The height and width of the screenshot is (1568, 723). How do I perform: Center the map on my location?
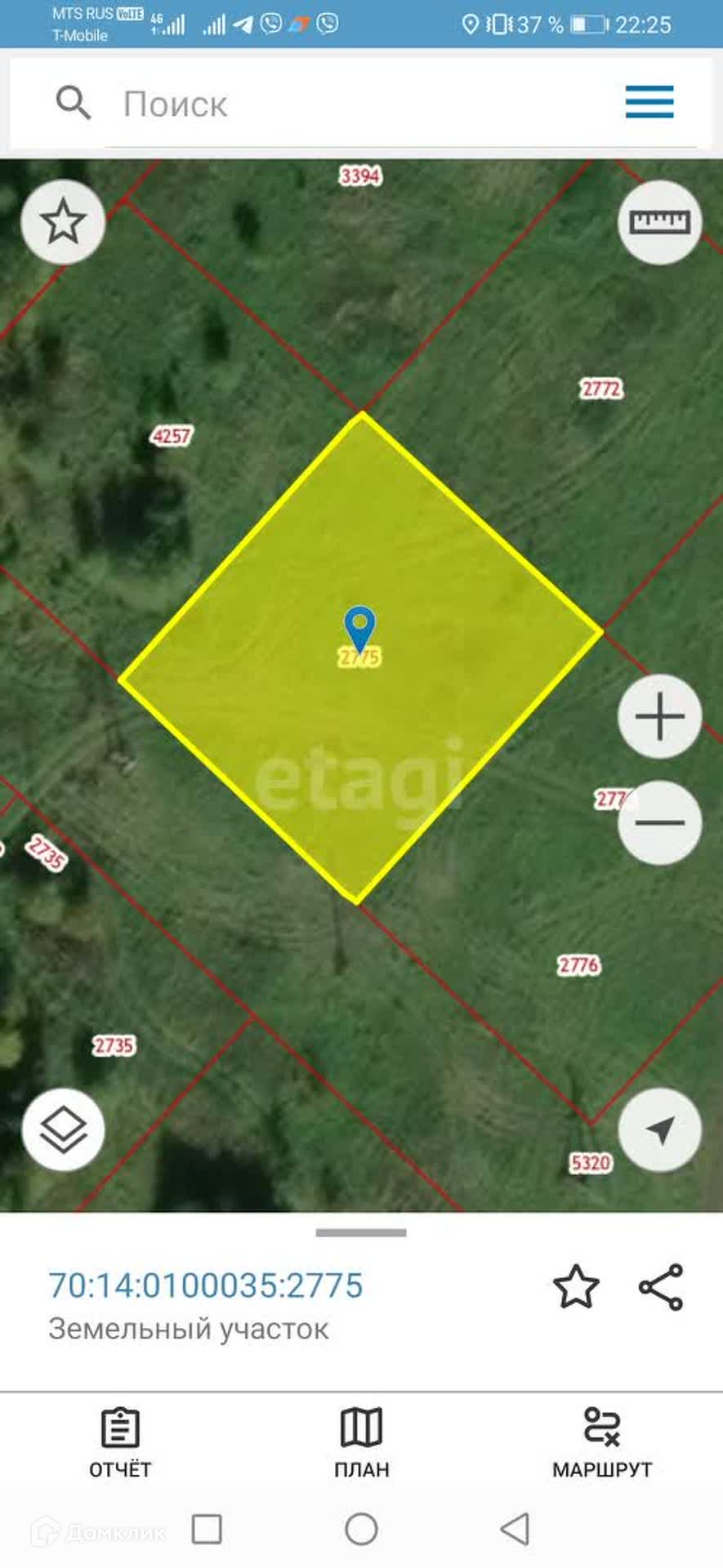coord(659,1130)
